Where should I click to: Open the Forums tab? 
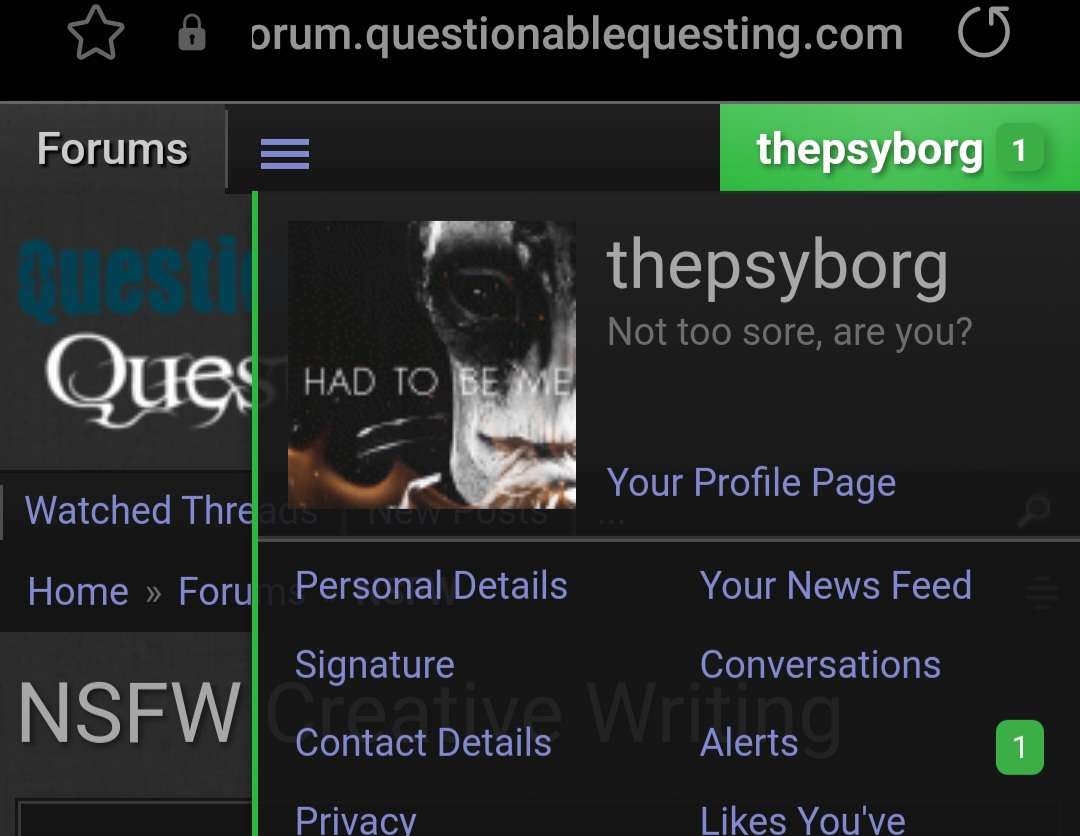pyautogui.click(x=112, y=150)
